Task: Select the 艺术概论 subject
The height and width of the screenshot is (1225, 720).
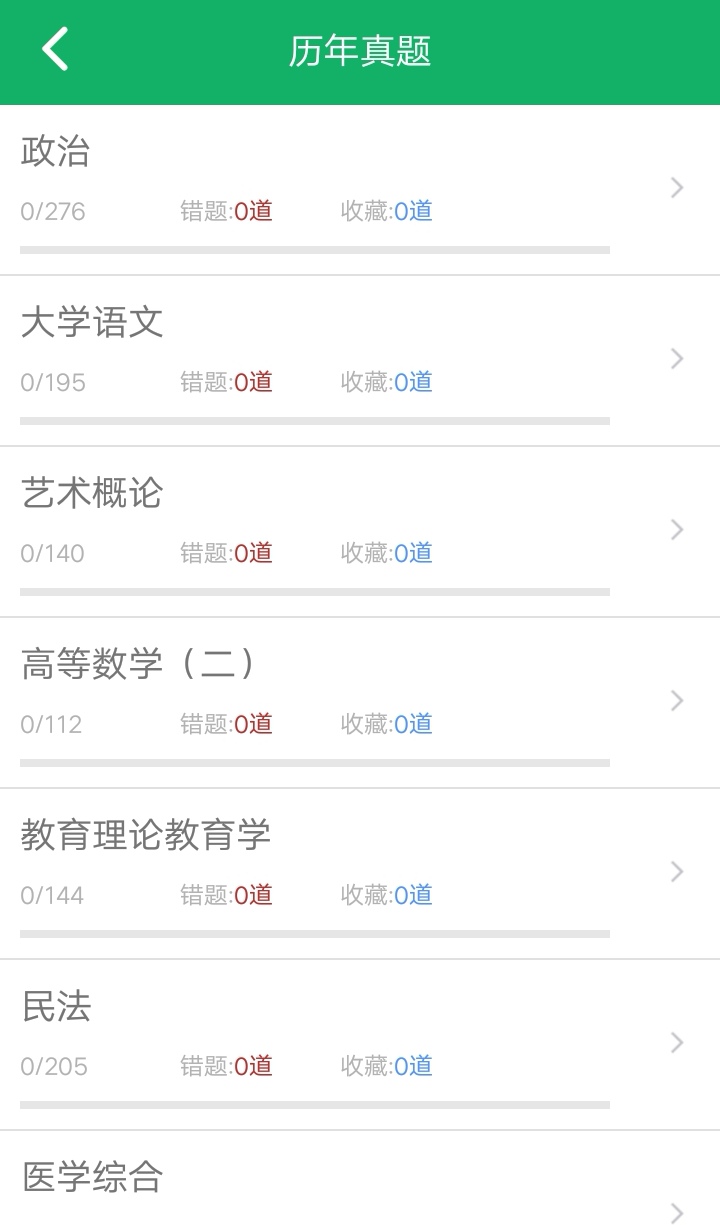Action: point(360,532)
